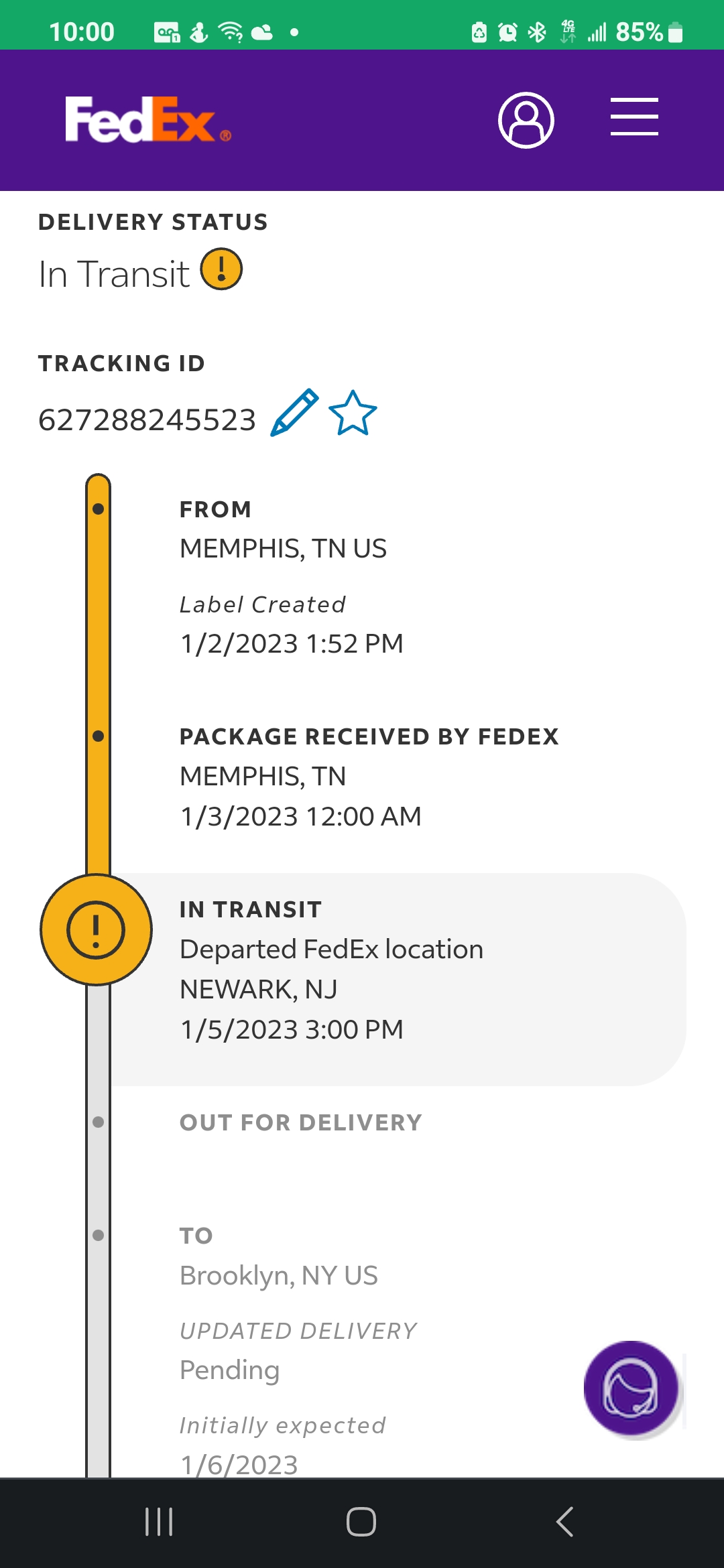Open the virtual assistant chat button
This screenshot has width=724, height=1568.
[x=631, y=1388]
